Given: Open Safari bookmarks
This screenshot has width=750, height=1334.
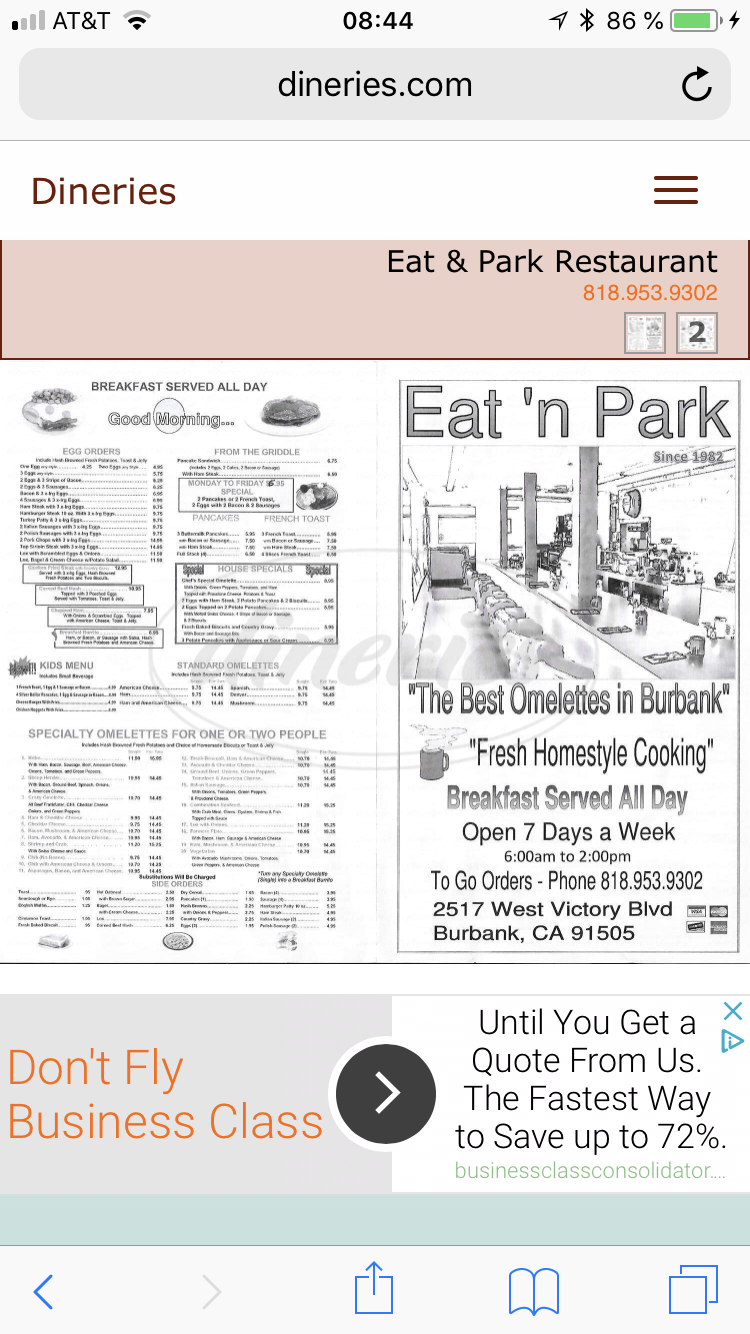Looking at the screenshot, I should click(533, 1293).
